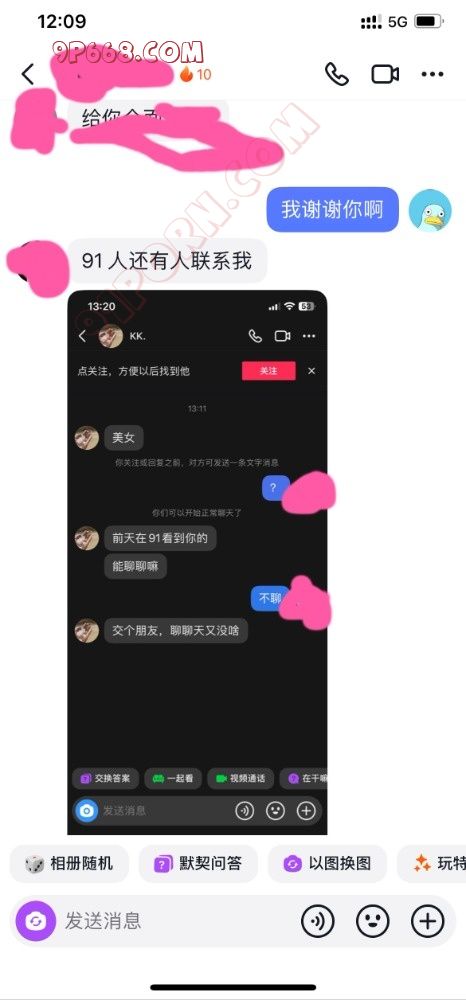The image size is (466, 1000).
Task: Open the plus attachment menu
Action: 427,921
